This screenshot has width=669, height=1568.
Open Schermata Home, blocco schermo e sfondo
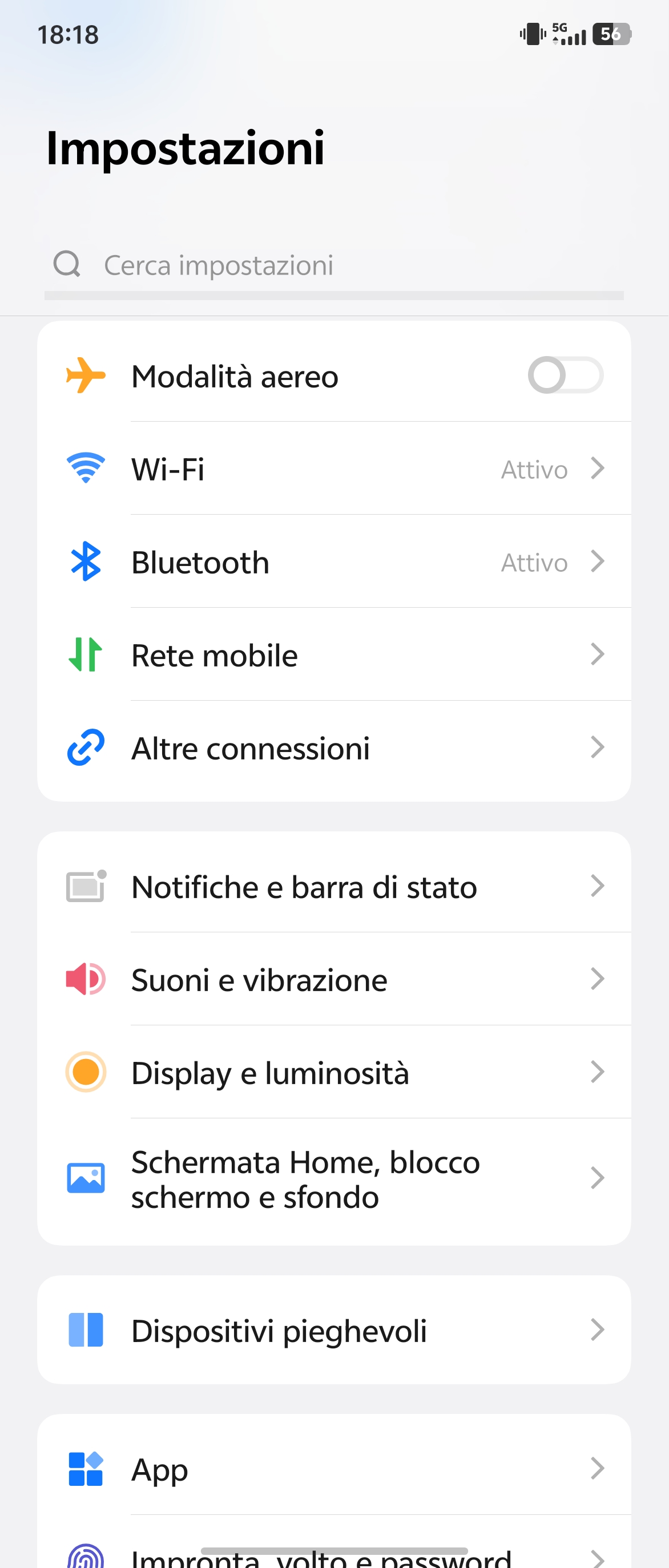[333, 1179]
